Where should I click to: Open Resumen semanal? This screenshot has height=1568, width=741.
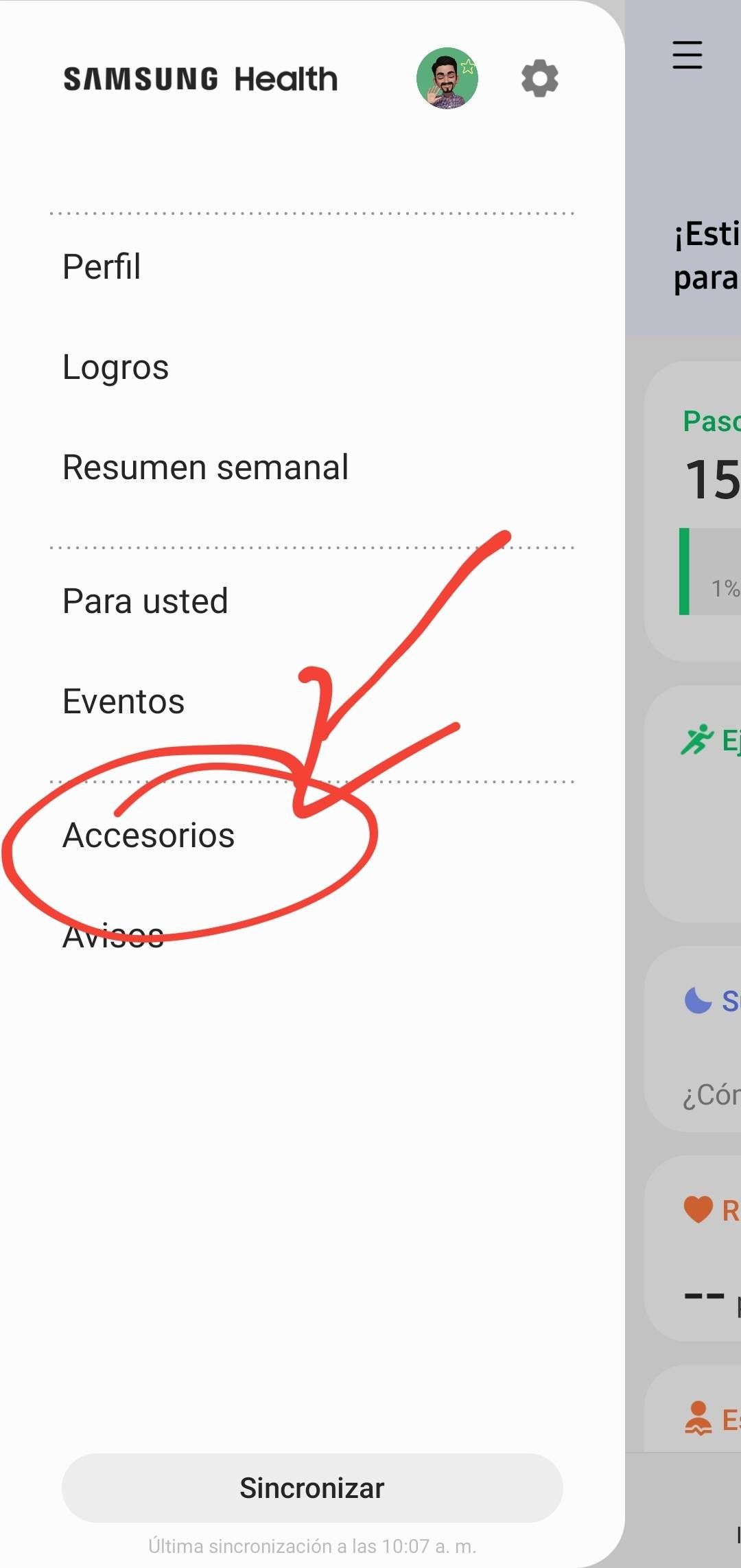(x=205, y=468)
